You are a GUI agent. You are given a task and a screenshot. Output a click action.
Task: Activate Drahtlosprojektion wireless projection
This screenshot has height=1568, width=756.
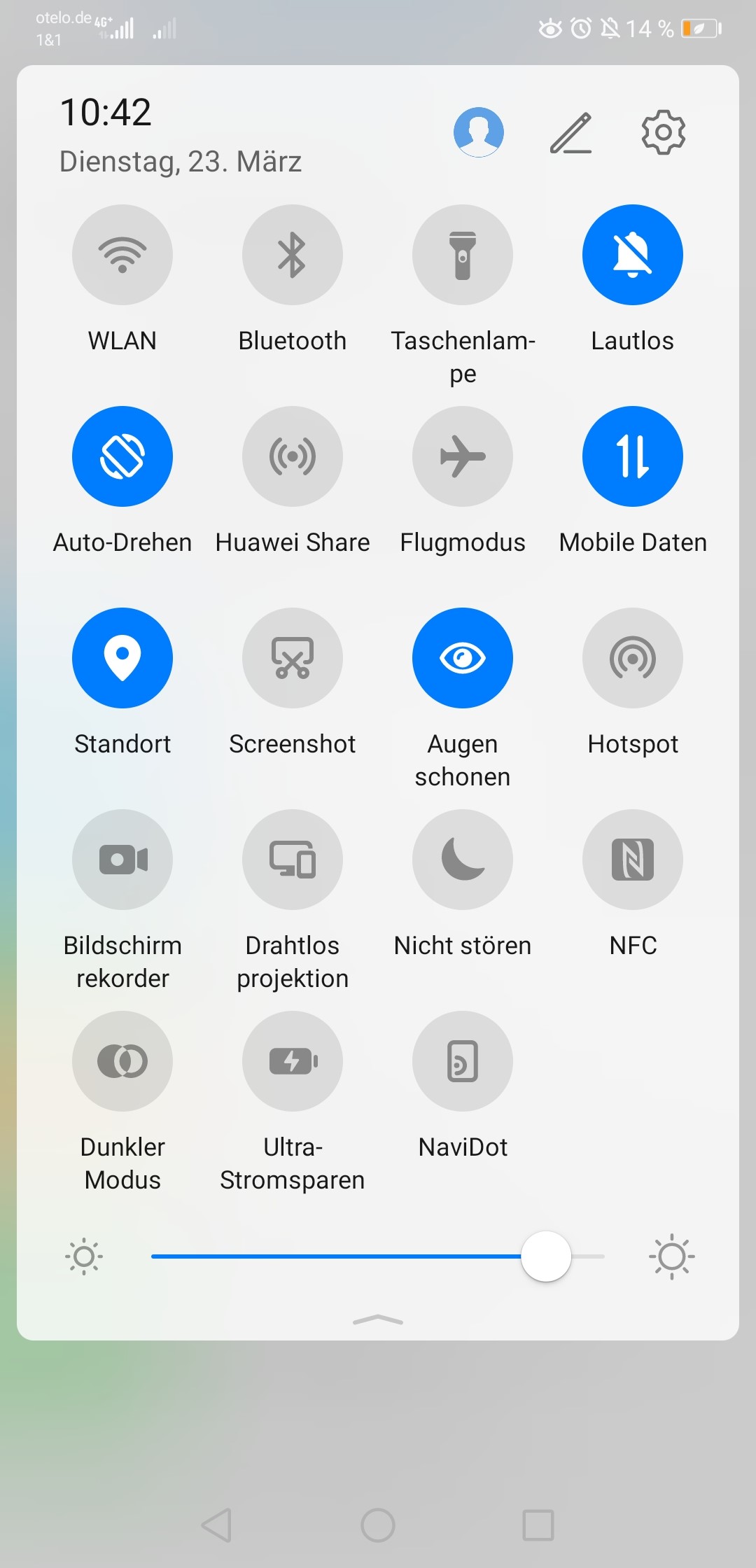pyautogui.click(x=292, y=860)
